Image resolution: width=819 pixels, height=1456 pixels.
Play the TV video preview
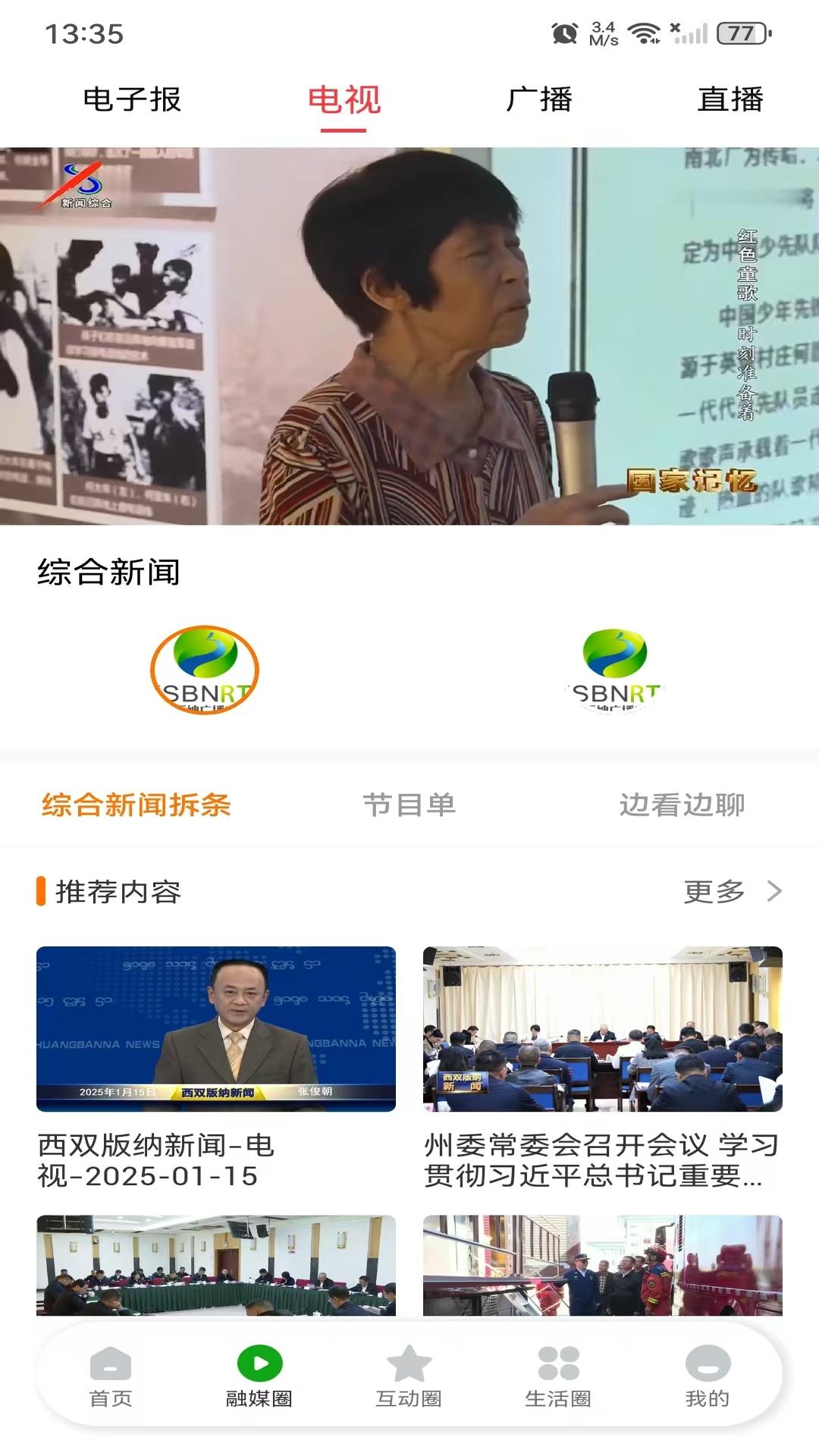[409, 336]
